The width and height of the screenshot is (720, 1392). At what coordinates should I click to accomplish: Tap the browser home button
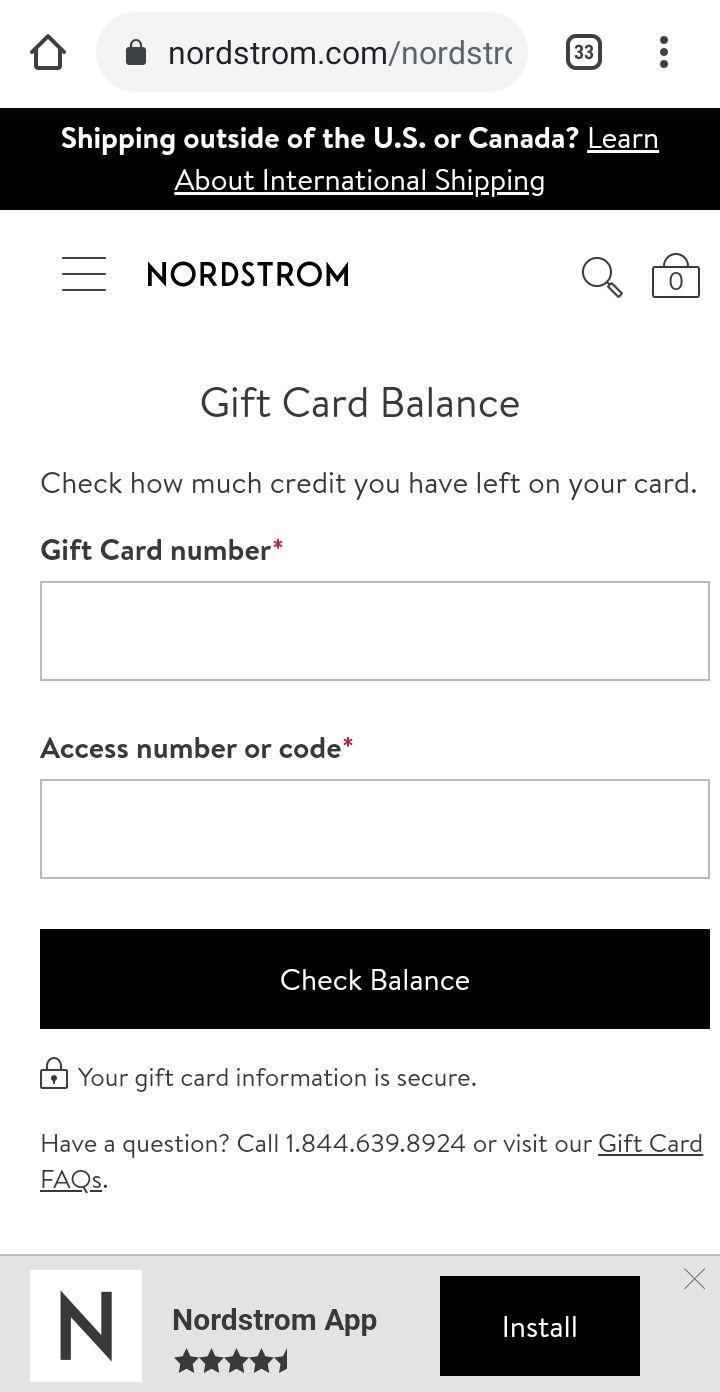point(48,52)
